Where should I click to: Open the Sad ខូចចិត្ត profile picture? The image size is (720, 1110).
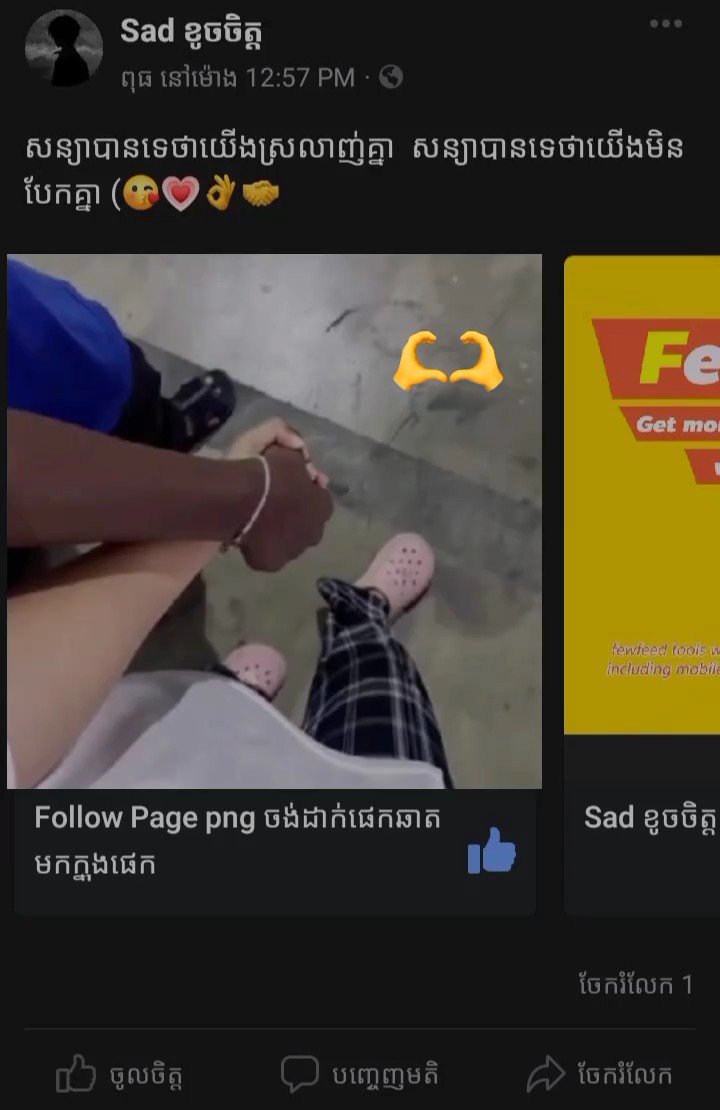(64, 49)
